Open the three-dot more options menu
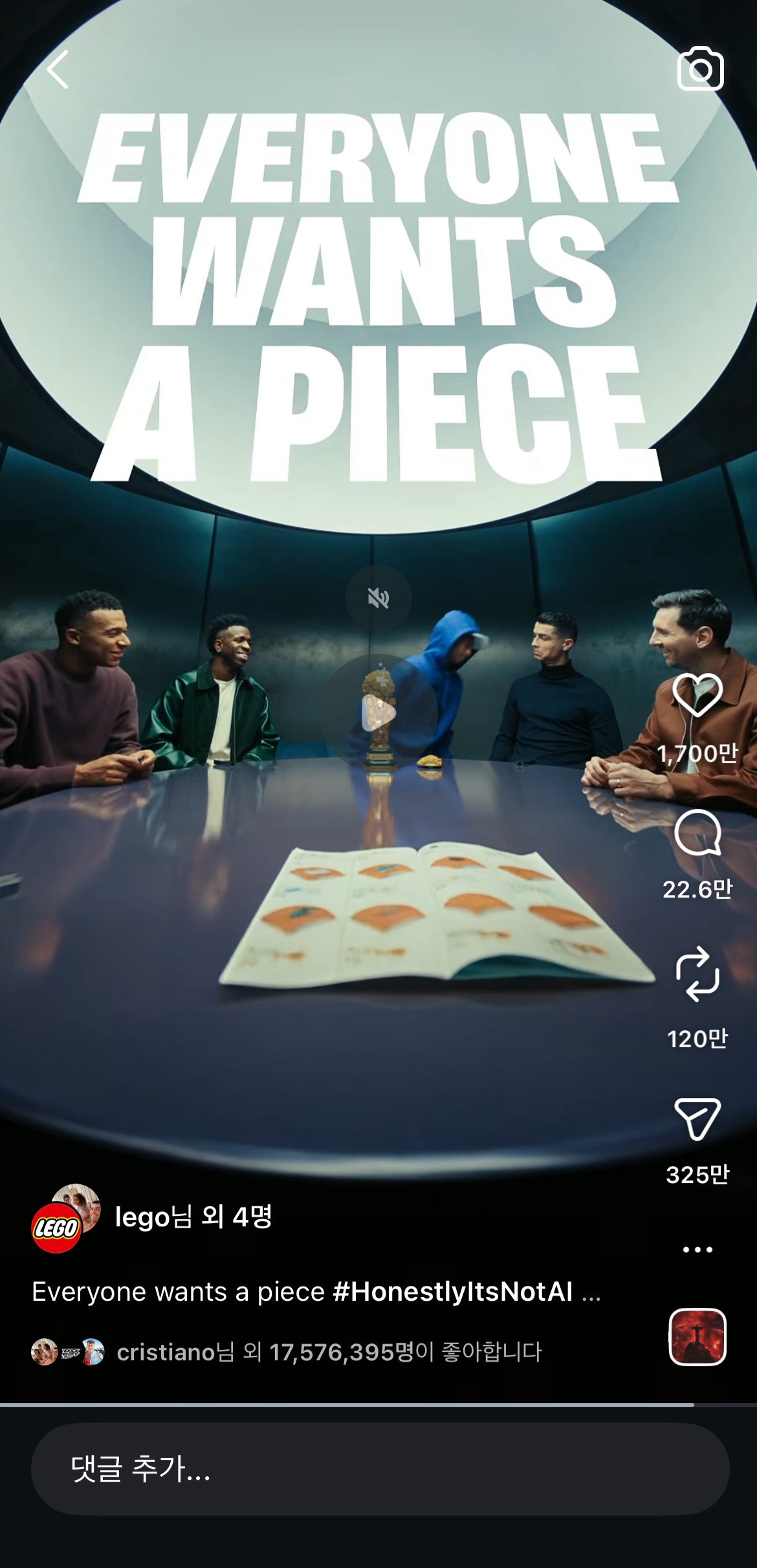Viewport: 757px width, 1568px height. click(x=697, y=1250)
